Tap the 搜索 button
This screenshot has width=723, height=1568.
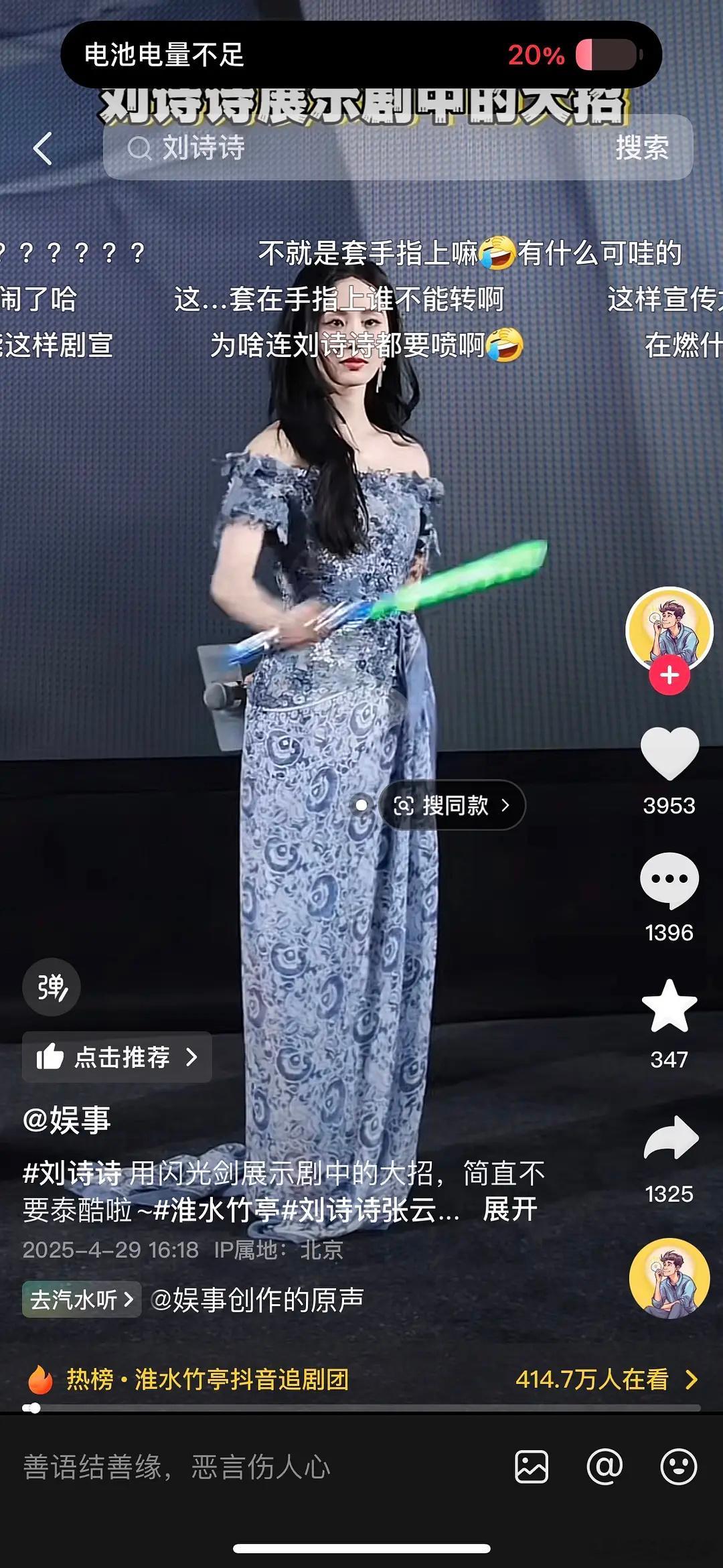tap(641, 147)
